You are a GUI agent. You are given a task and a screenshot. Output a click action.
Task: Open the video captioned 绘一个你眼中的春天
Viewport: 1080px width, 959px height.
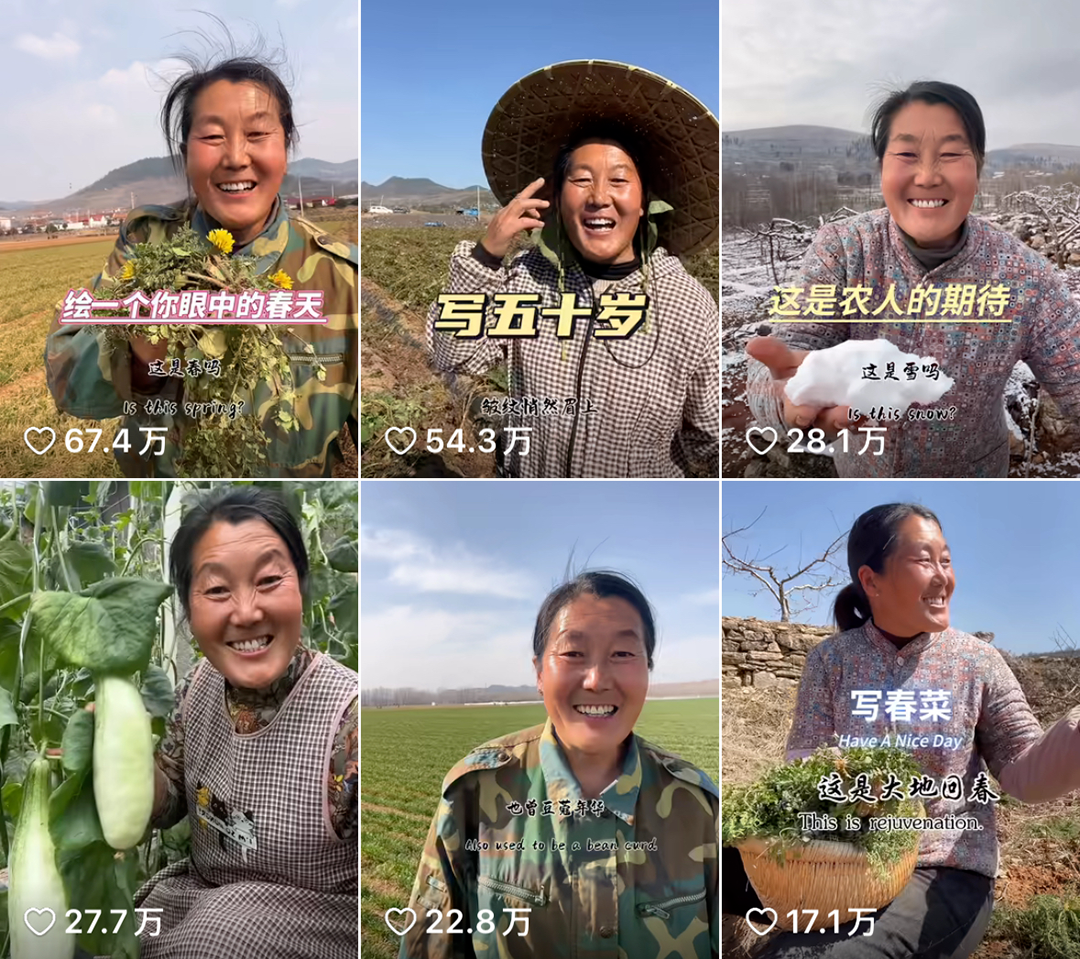point(179,238)
